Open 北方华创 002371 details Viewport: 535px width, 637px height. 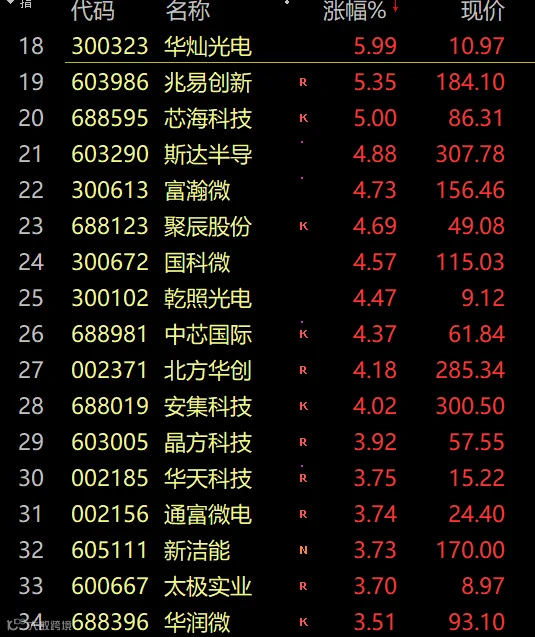[x=267, y=370]
